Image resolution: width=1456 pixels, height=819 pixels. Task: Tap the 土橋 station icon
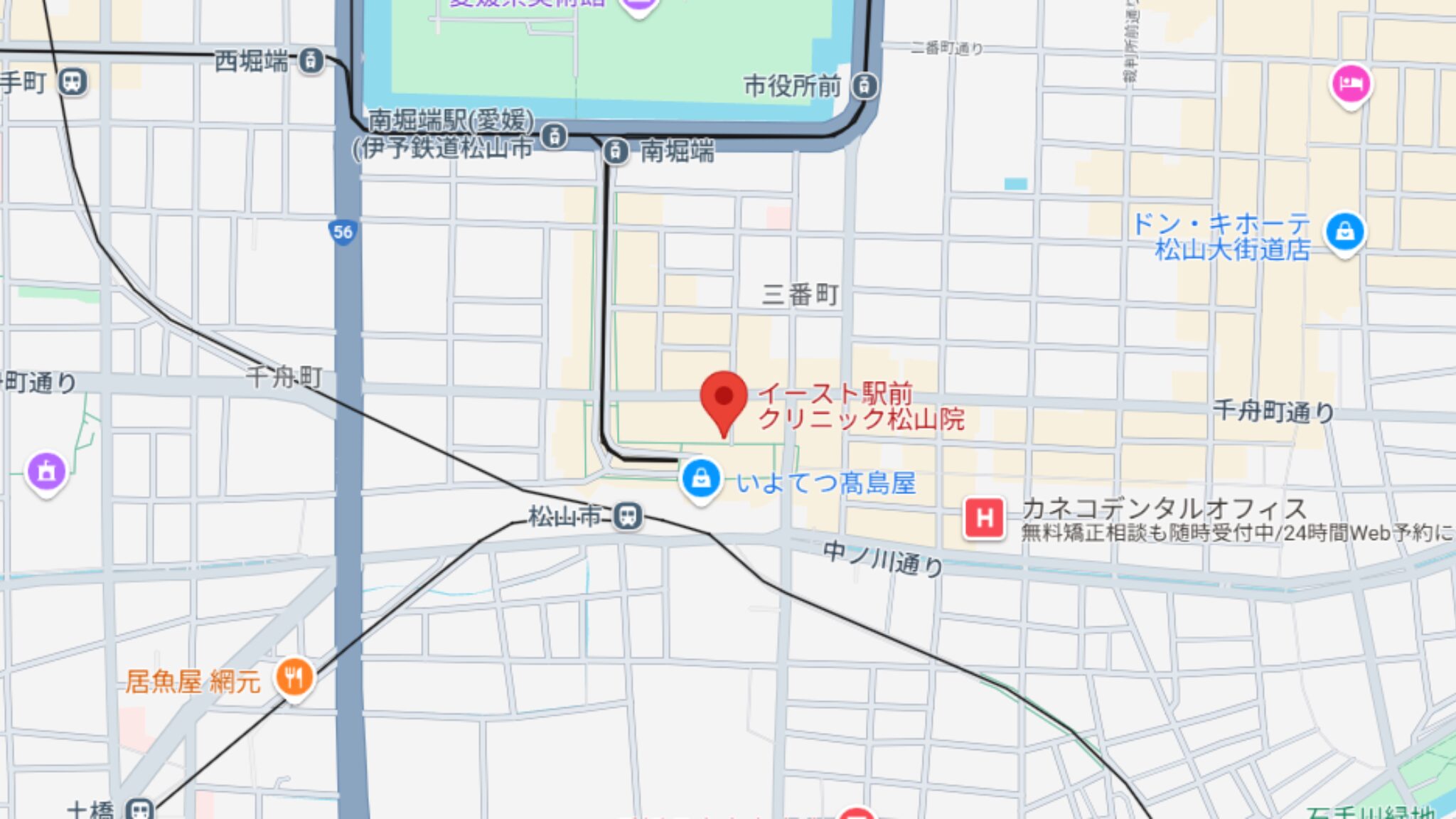coord(139,809)
